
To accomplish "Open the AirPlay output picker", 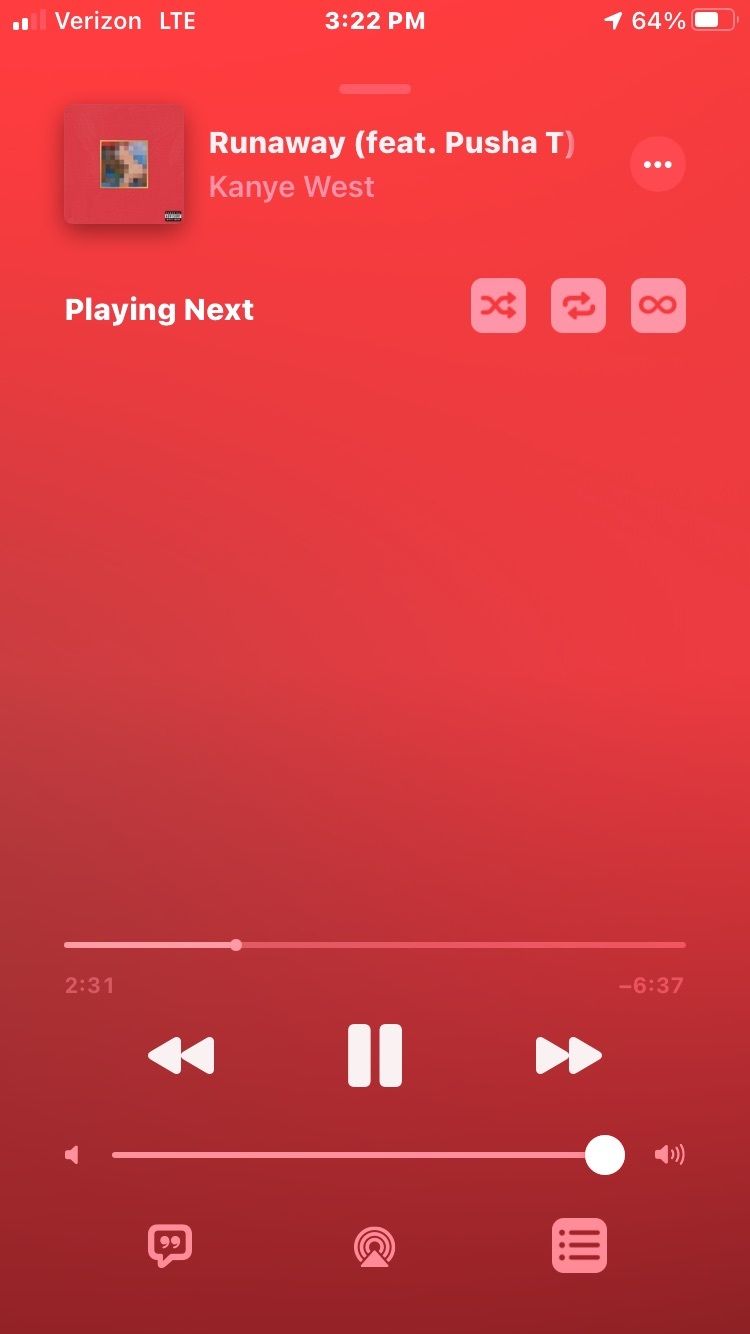I will [x=375, y=1247].
